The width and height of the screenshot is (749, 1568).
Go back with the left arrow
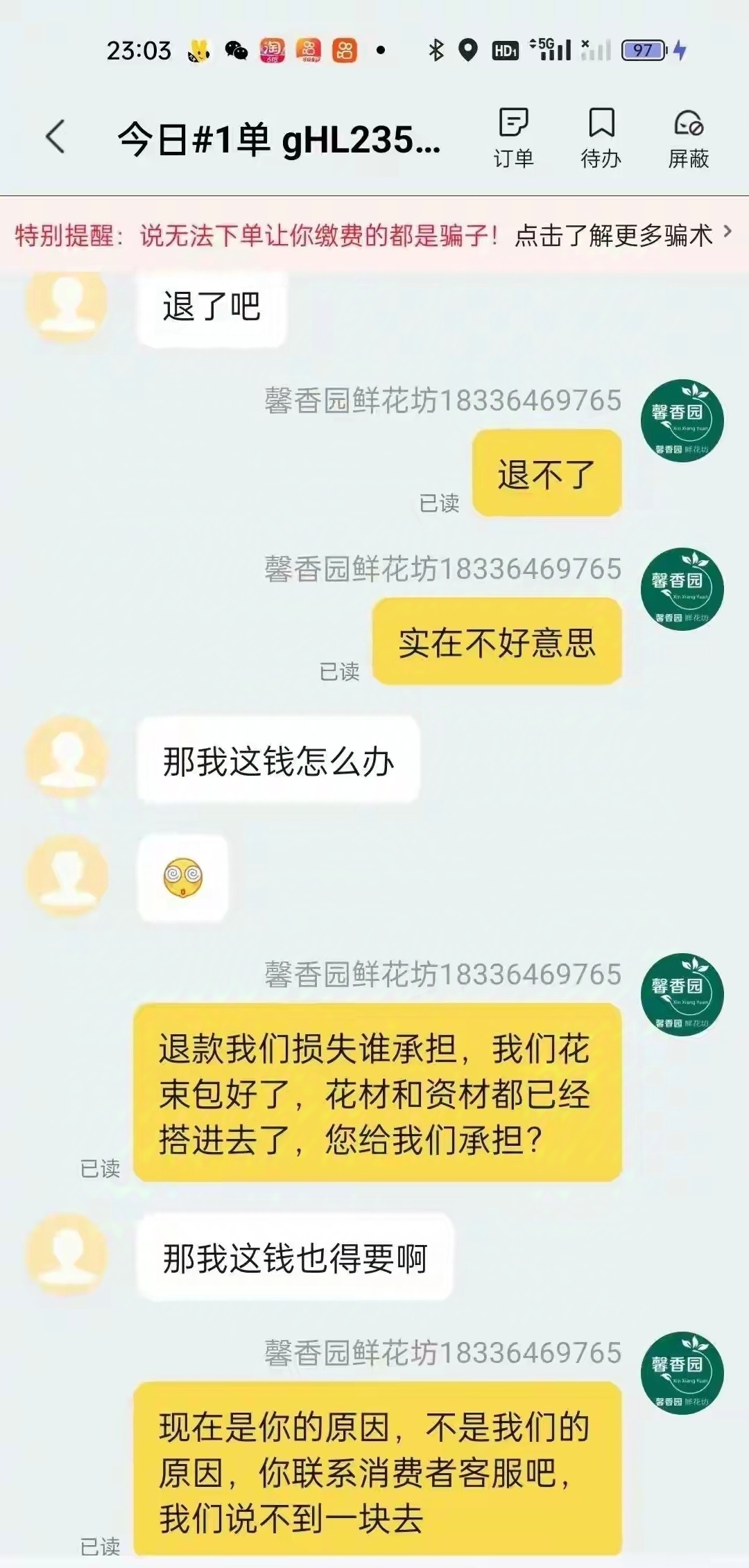coord(55,137)
